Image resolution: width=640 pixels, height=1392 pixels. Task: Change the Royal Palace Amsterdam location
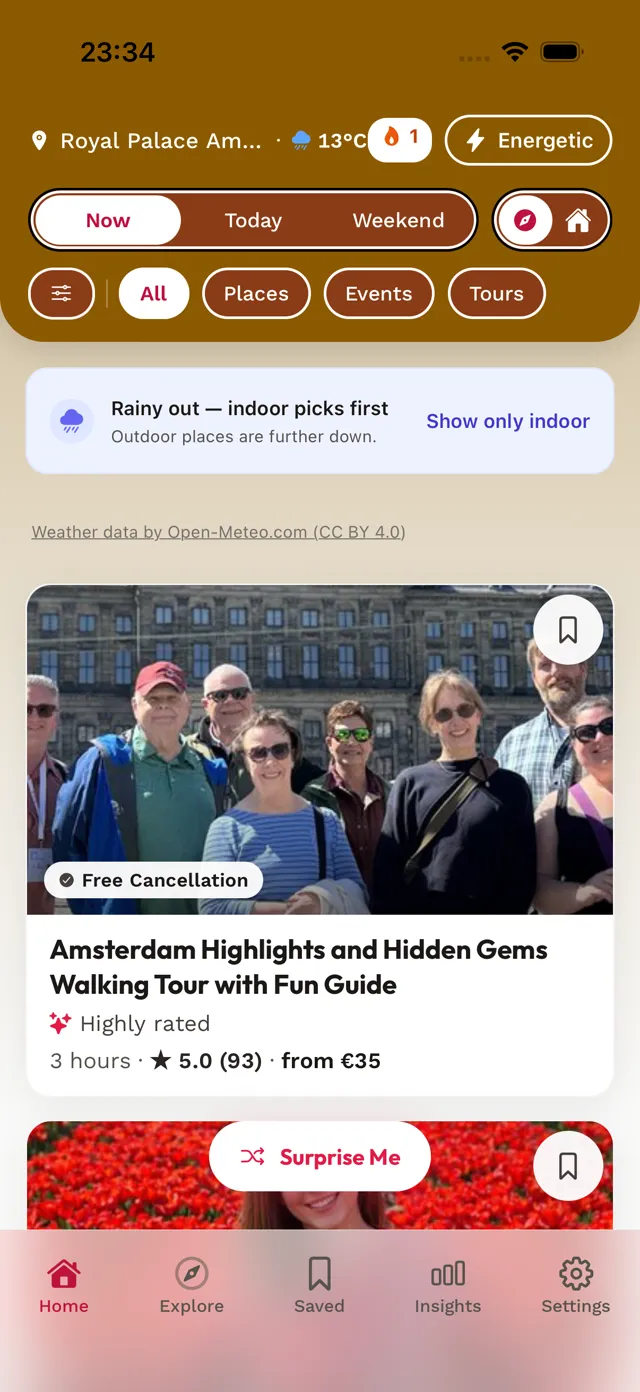pos(147,141)
